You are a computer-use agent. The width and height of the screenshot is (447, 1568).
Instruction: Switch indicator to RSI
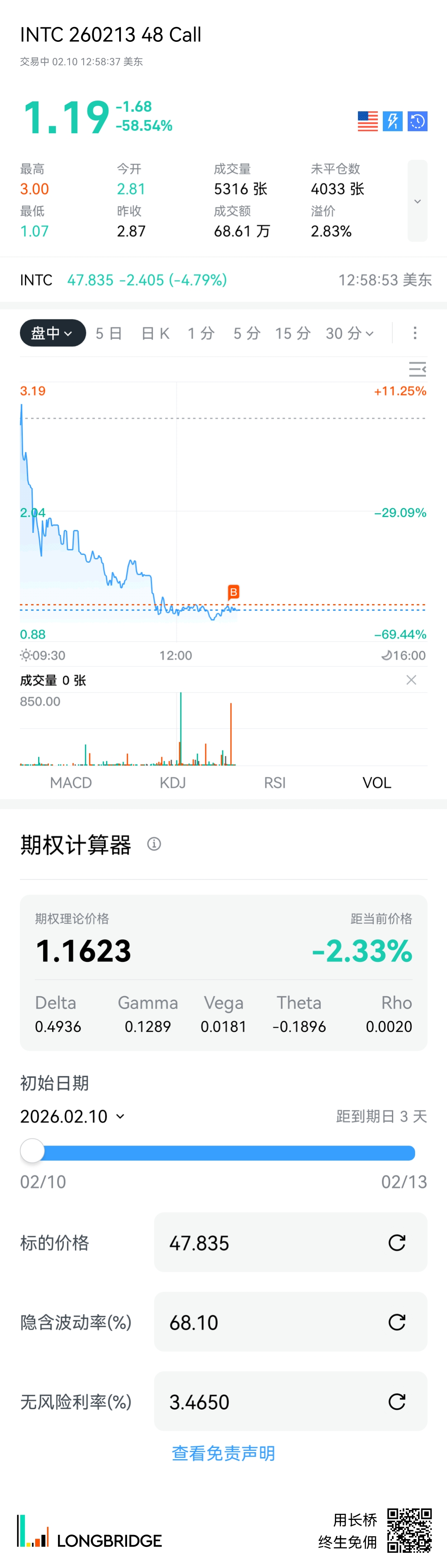275,782
